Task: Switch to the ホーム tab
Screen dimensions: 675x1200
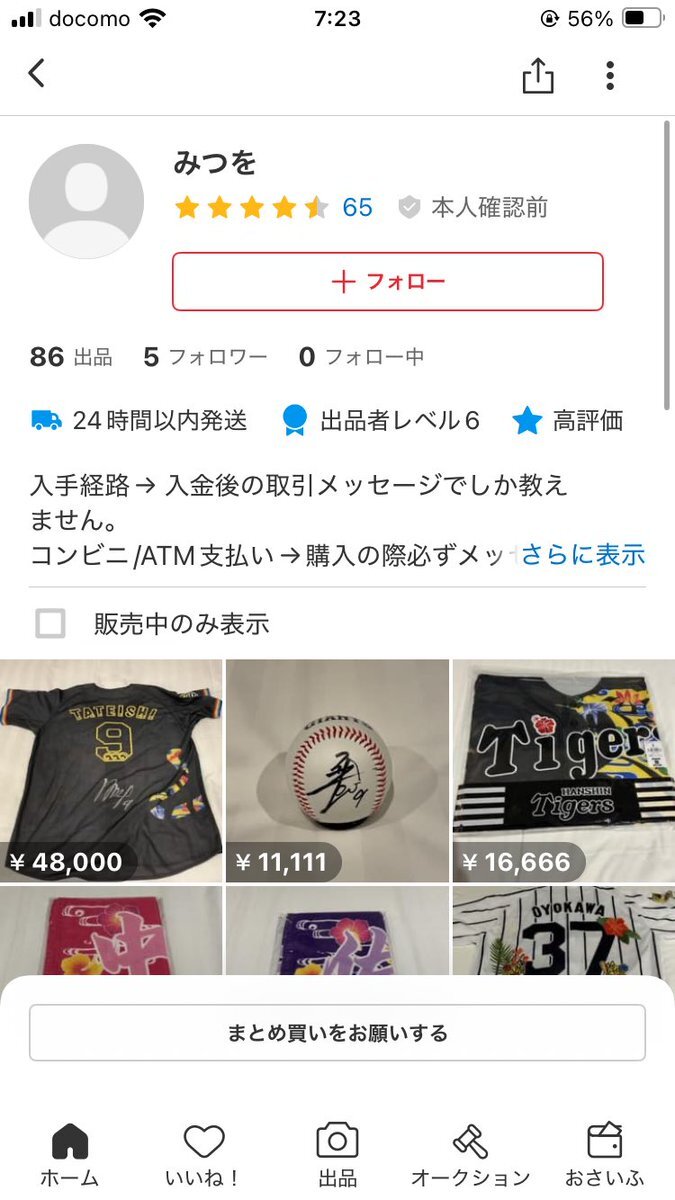Action: tap(69, 1155)
